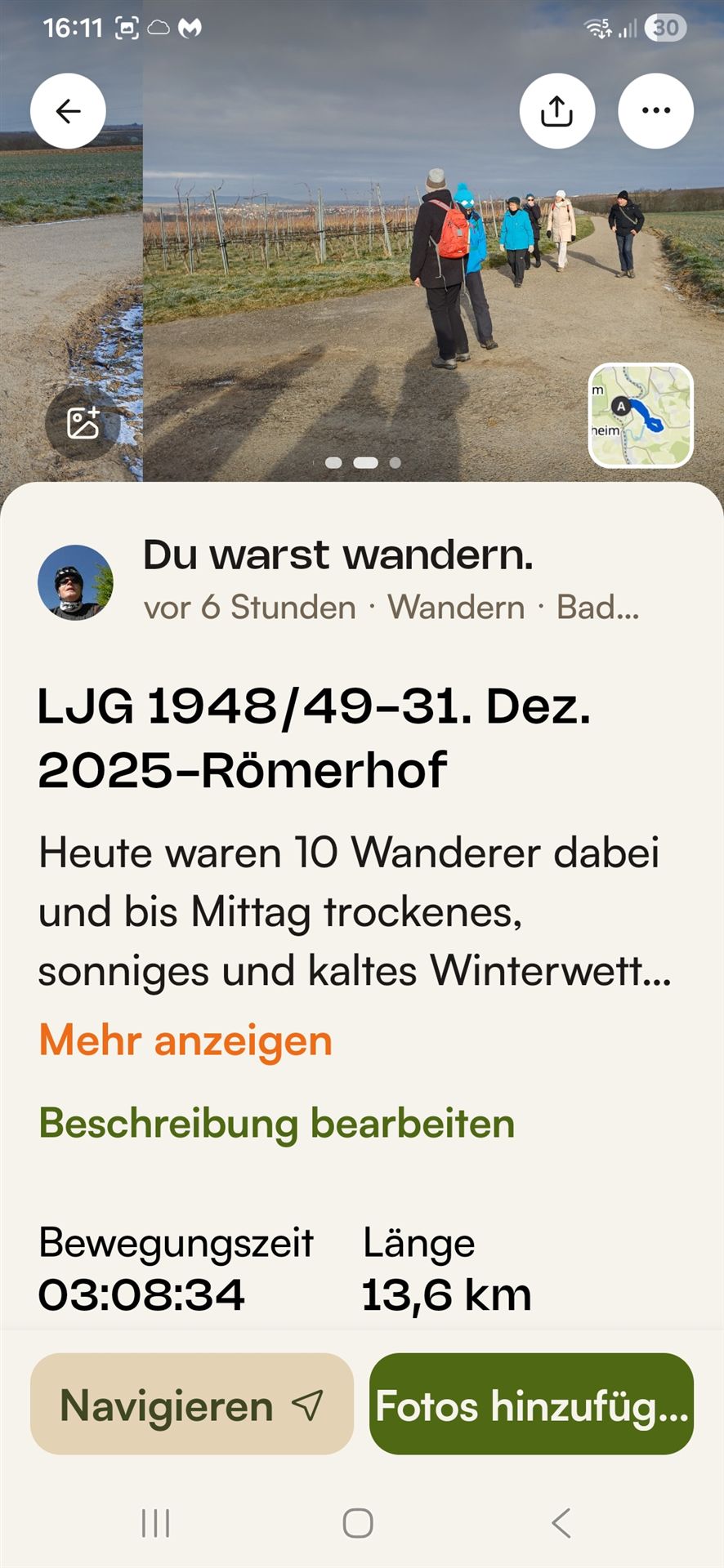Open the system recent apps view

point(155,1523)
